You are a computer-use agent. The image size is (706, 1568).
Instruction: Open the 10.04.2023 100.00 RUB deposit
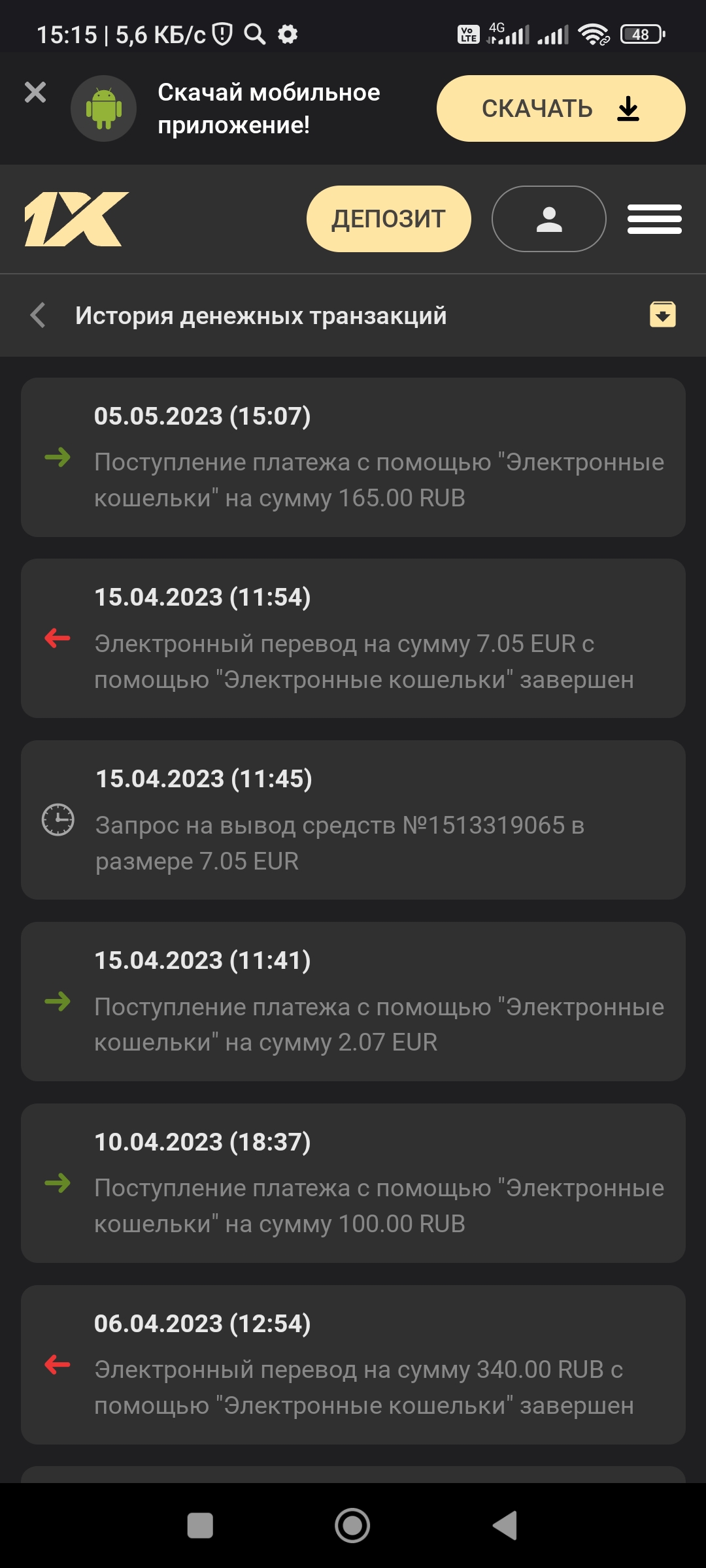pyautogui.click(x=353, y=1183)
